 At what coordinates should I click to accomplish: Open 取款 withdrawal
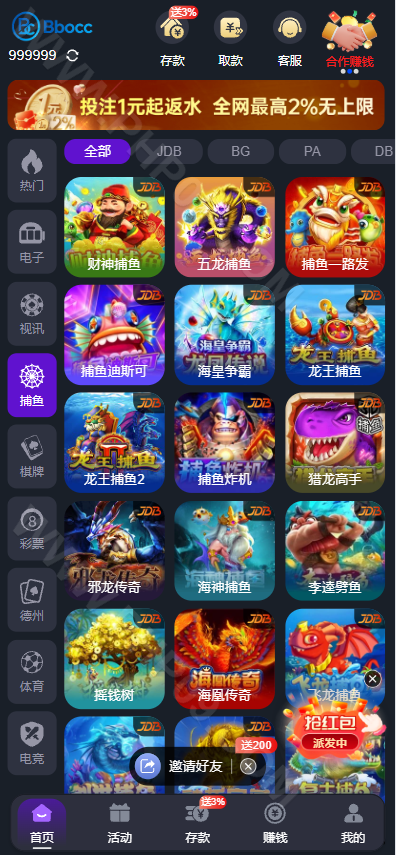click(230, 39)
